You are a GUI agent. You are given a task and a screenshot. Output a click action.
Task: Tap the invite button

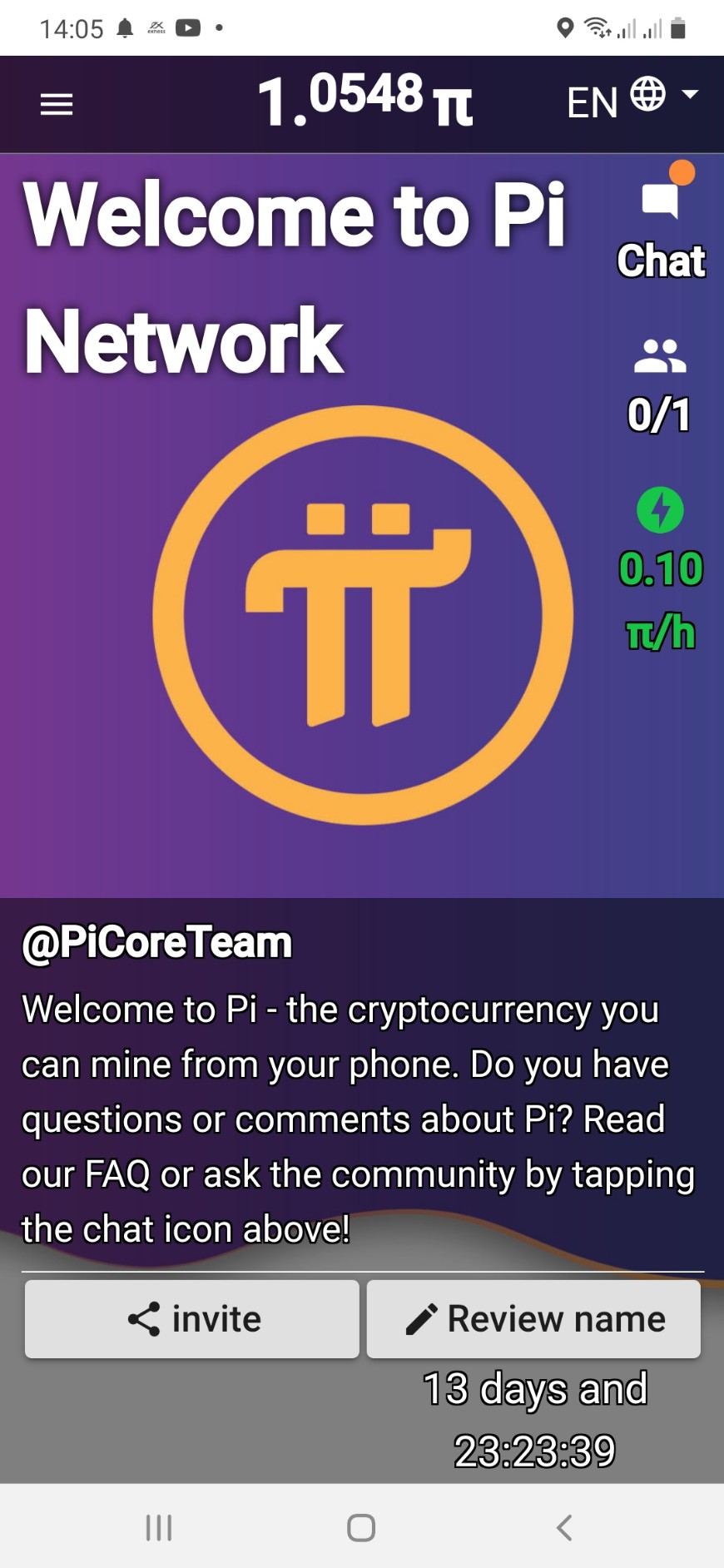(x=192, y=1319)
